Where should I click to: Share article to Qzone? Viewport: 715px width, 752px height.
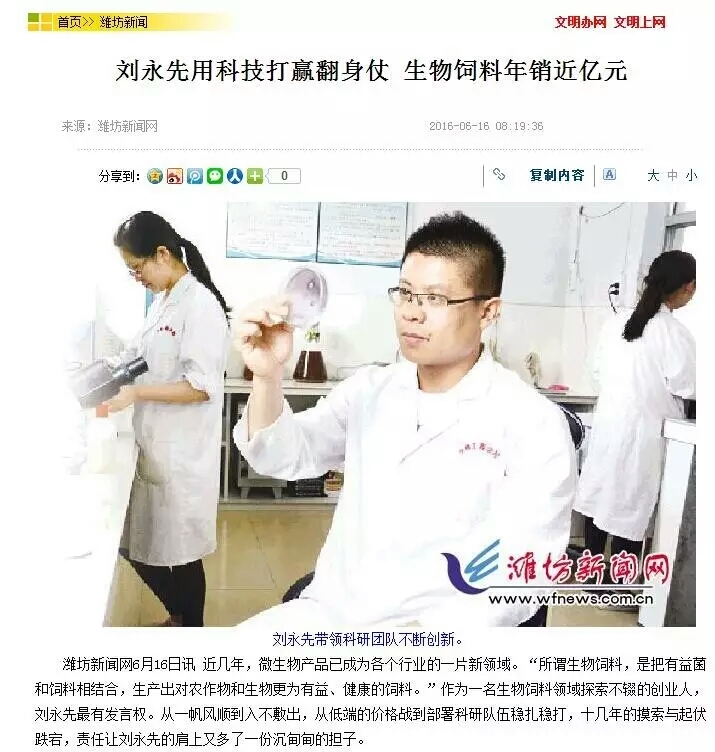point(154,176)
